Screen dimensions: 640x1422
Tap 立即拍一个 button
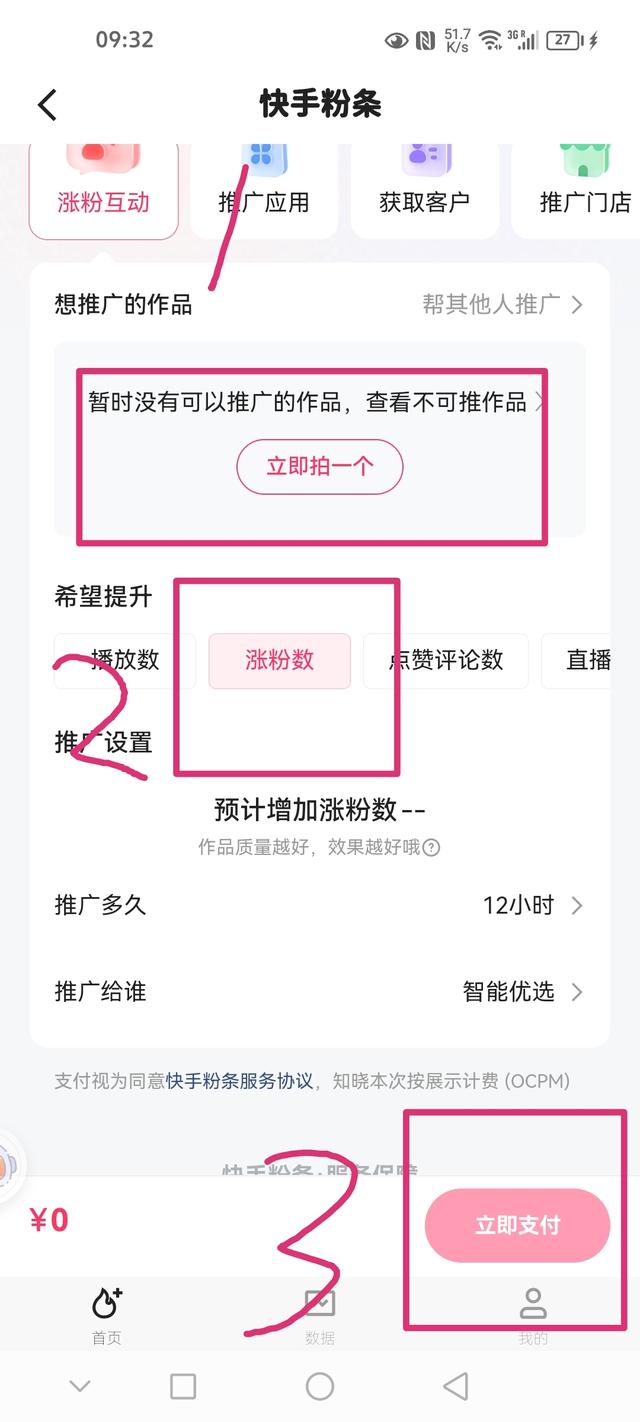click(x=319, y=466)
